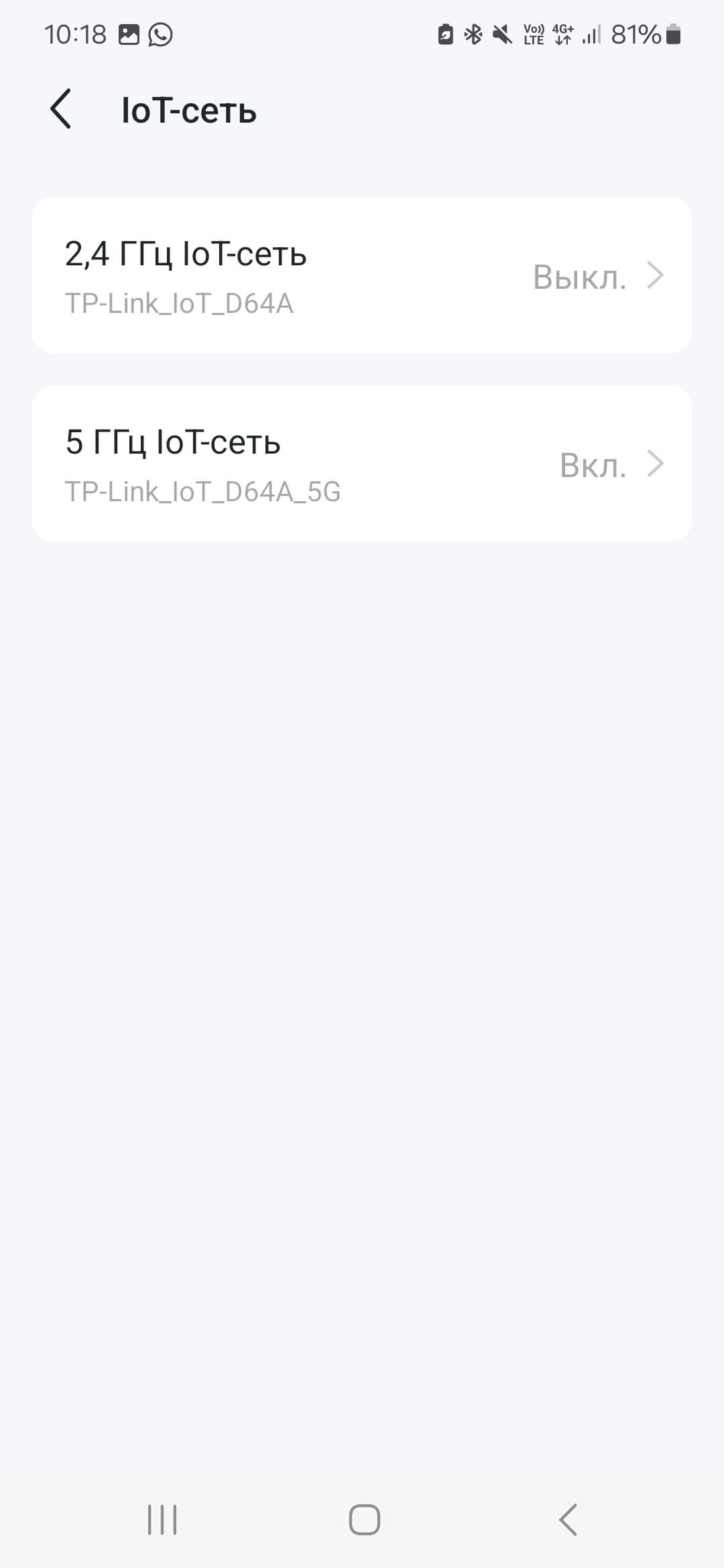Tap the system home button
The image size is (724, 1568).
(x=364, y=1519)
